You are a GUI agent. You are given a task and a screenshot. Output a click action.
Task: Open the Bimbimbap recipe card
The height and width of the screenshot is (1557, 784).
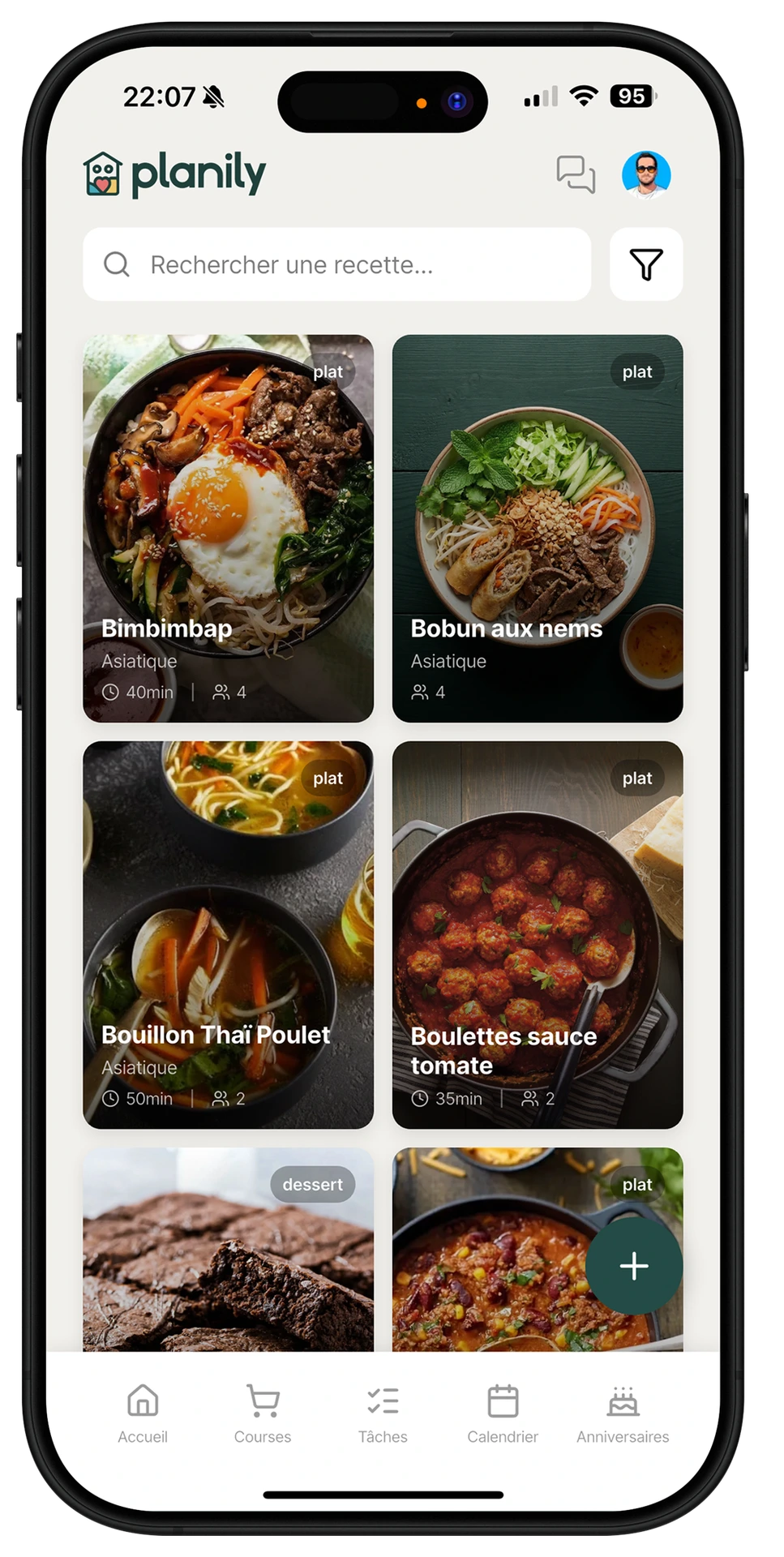pyautogui.click(x=228, y=528)
